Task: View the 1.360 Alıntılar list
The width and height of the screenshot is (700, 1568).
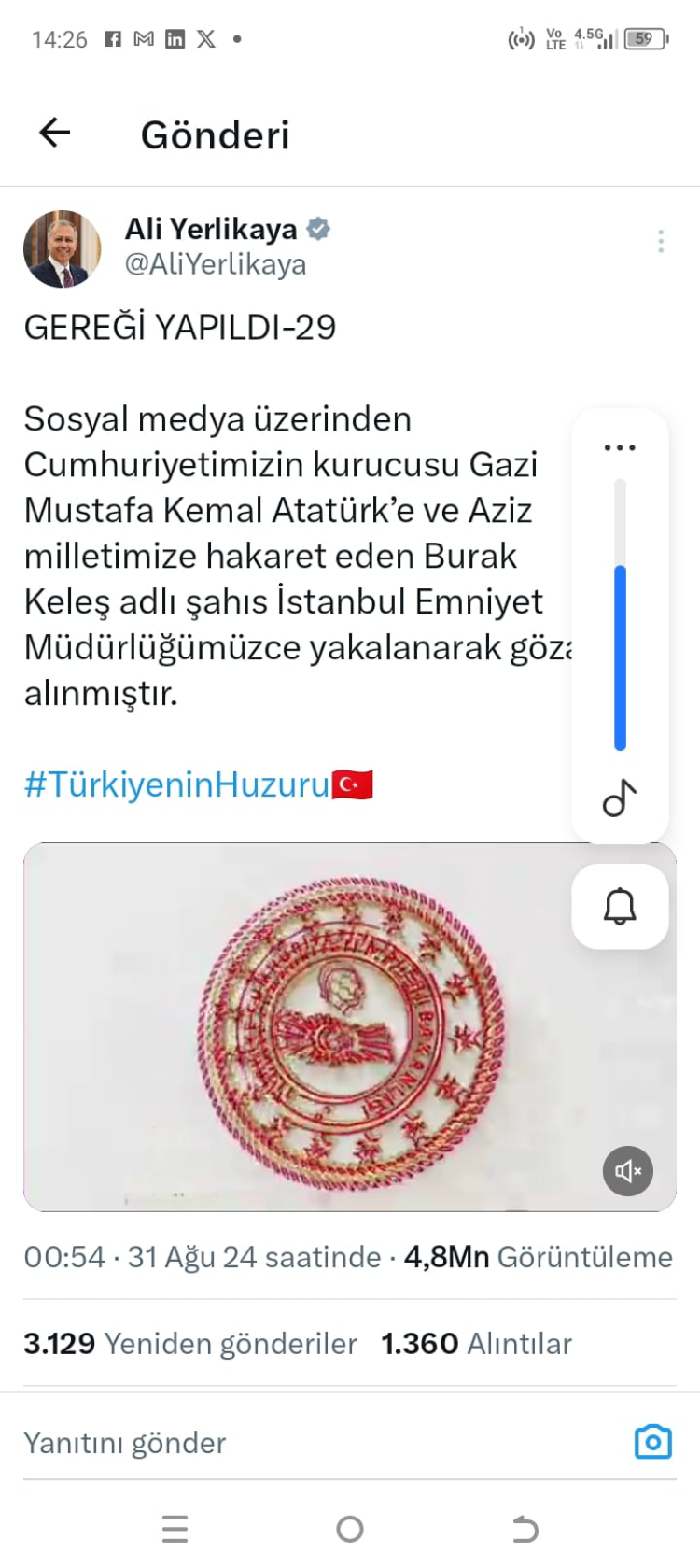Action: tap(476, 1343)
